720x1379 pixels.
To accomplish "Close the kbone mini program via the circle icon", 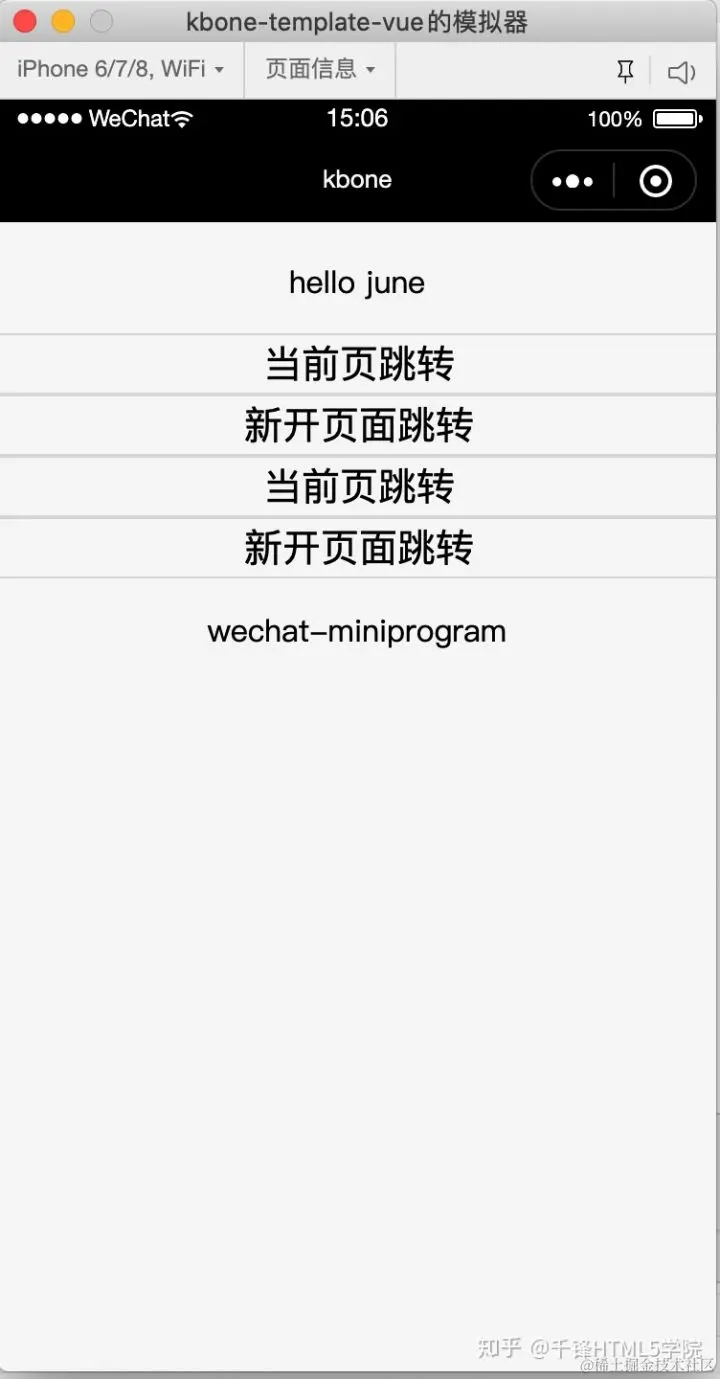I will [655, 181].
